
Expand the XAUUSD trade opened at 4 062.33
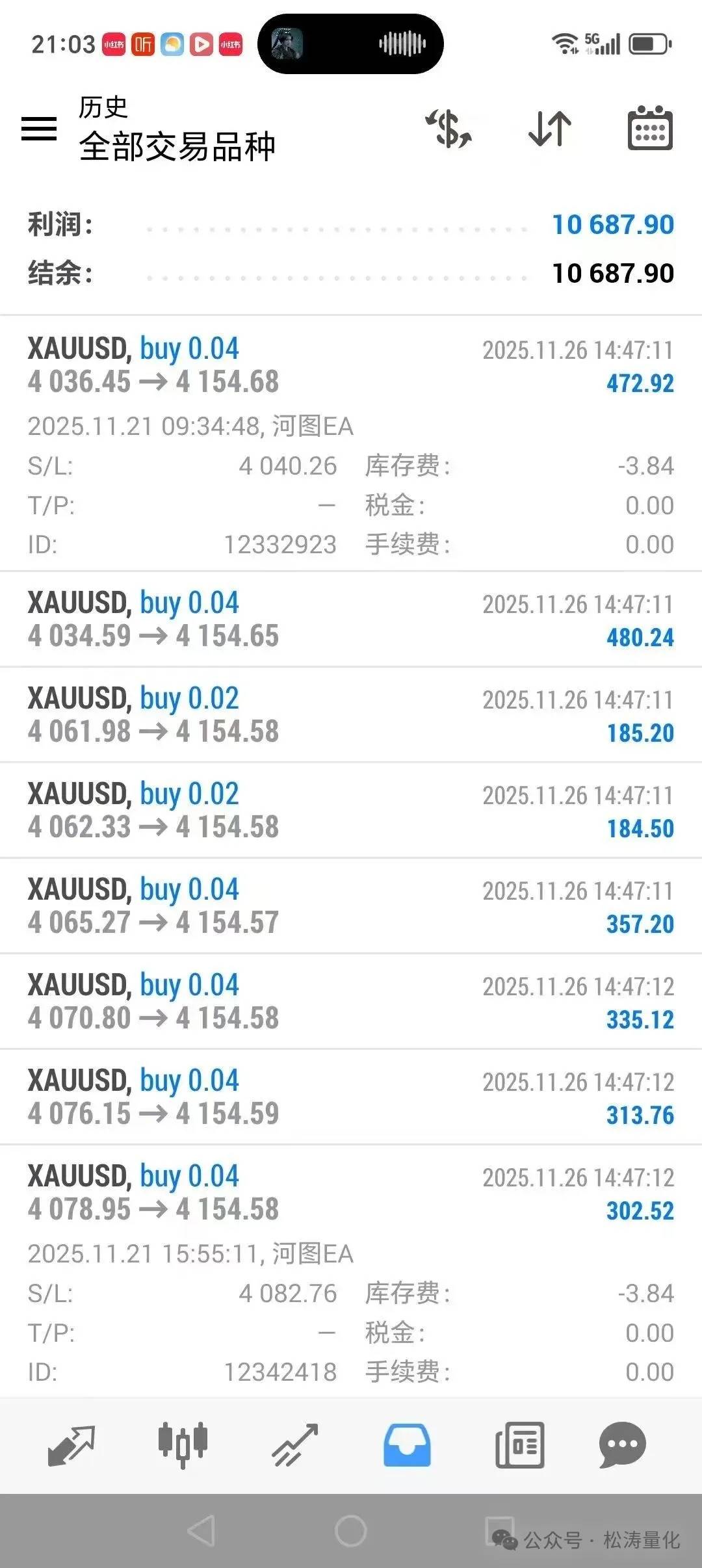[x=351, y=811]
